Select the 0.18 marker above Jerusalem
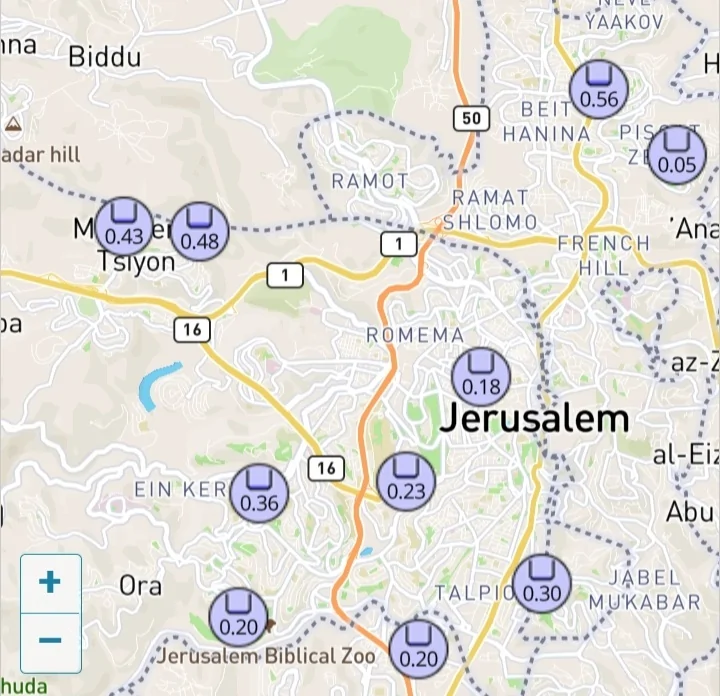 [481, 377]
